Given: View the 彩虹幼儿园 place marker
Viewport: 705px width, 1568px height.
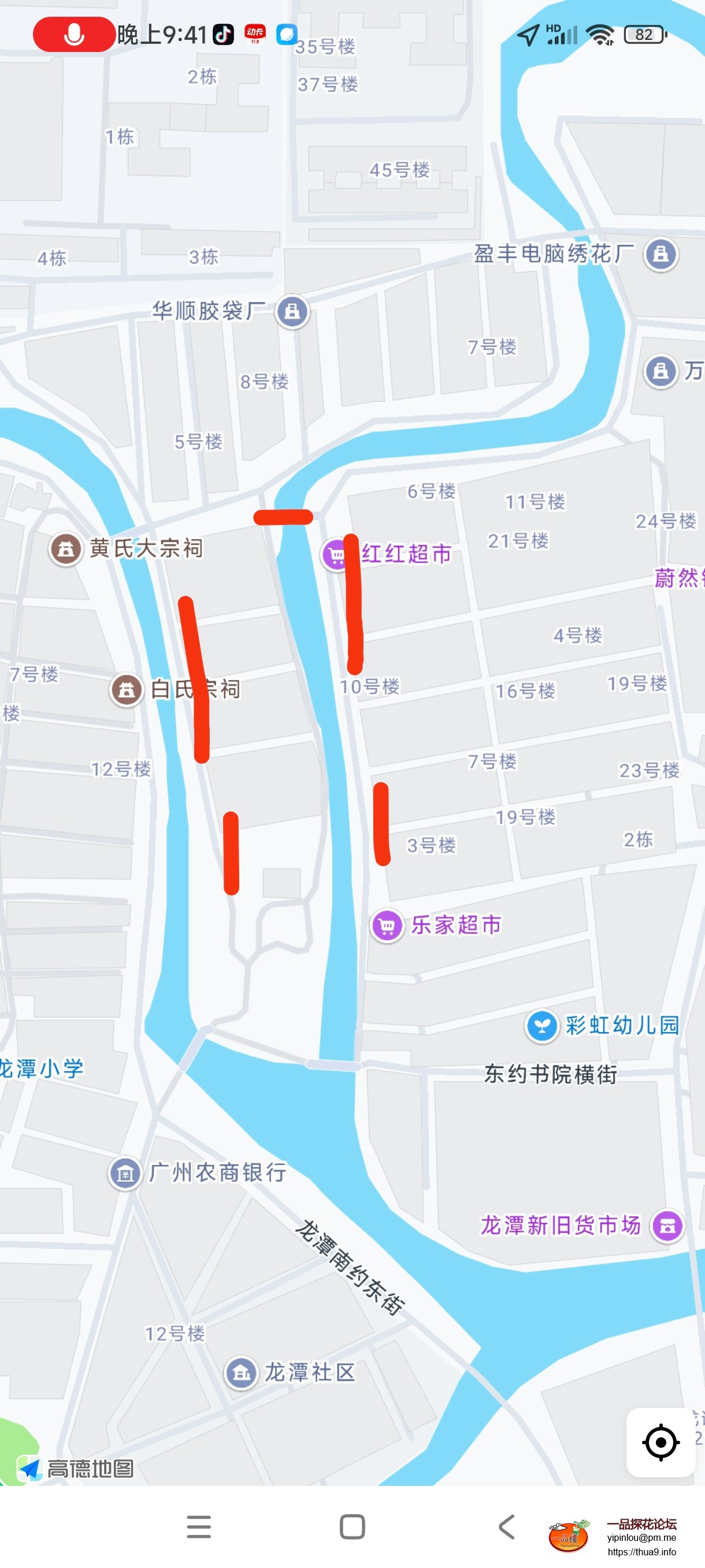Looking at the screenshot, I should pos(541,1026).
